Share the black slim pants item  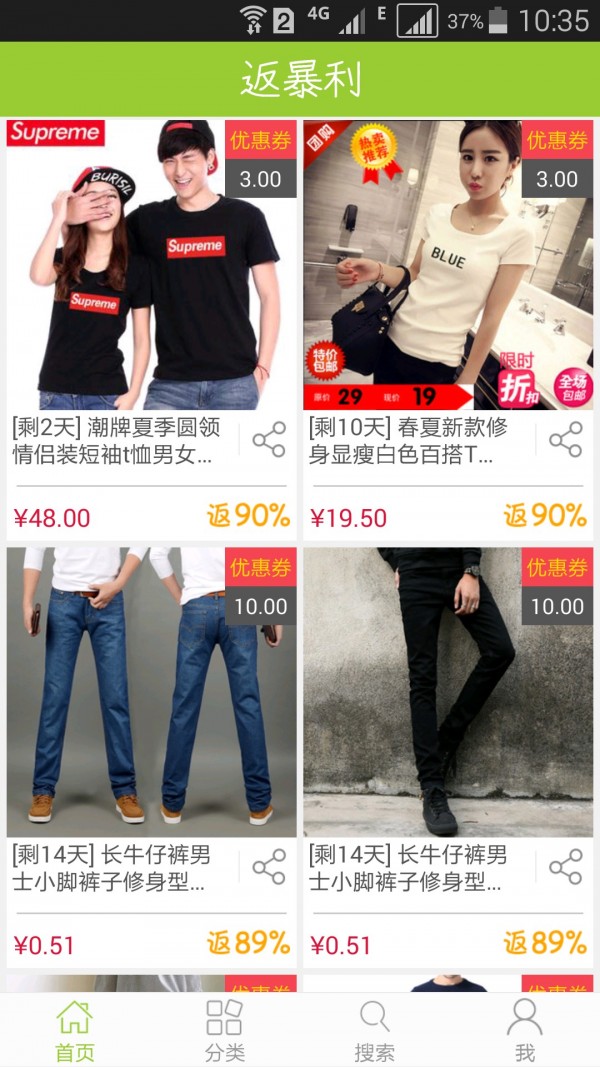pos(565,867)
